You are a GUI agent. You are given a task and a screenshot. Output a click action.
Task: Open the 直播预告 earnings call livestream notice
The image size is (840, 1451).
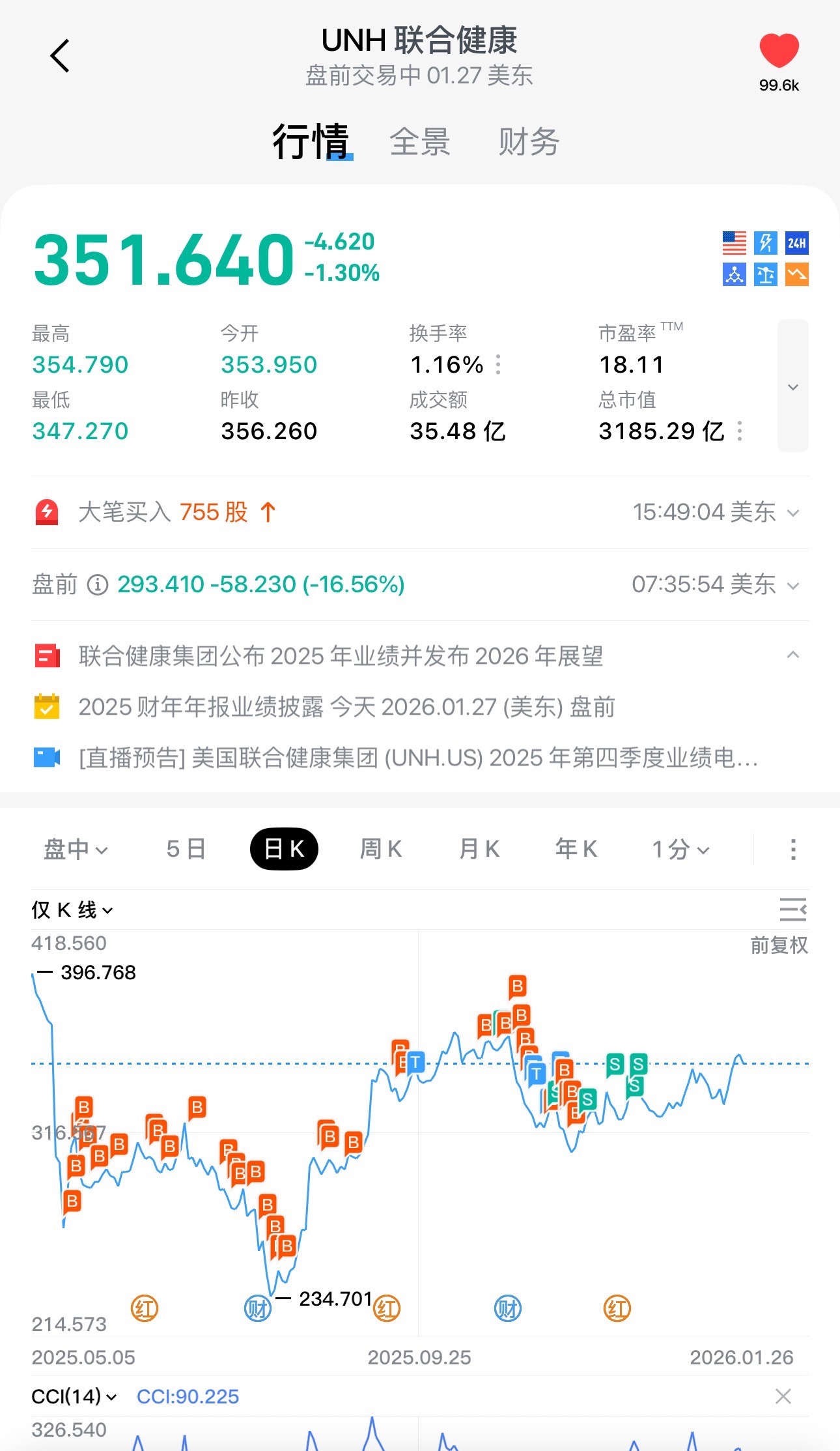(418, 758)
